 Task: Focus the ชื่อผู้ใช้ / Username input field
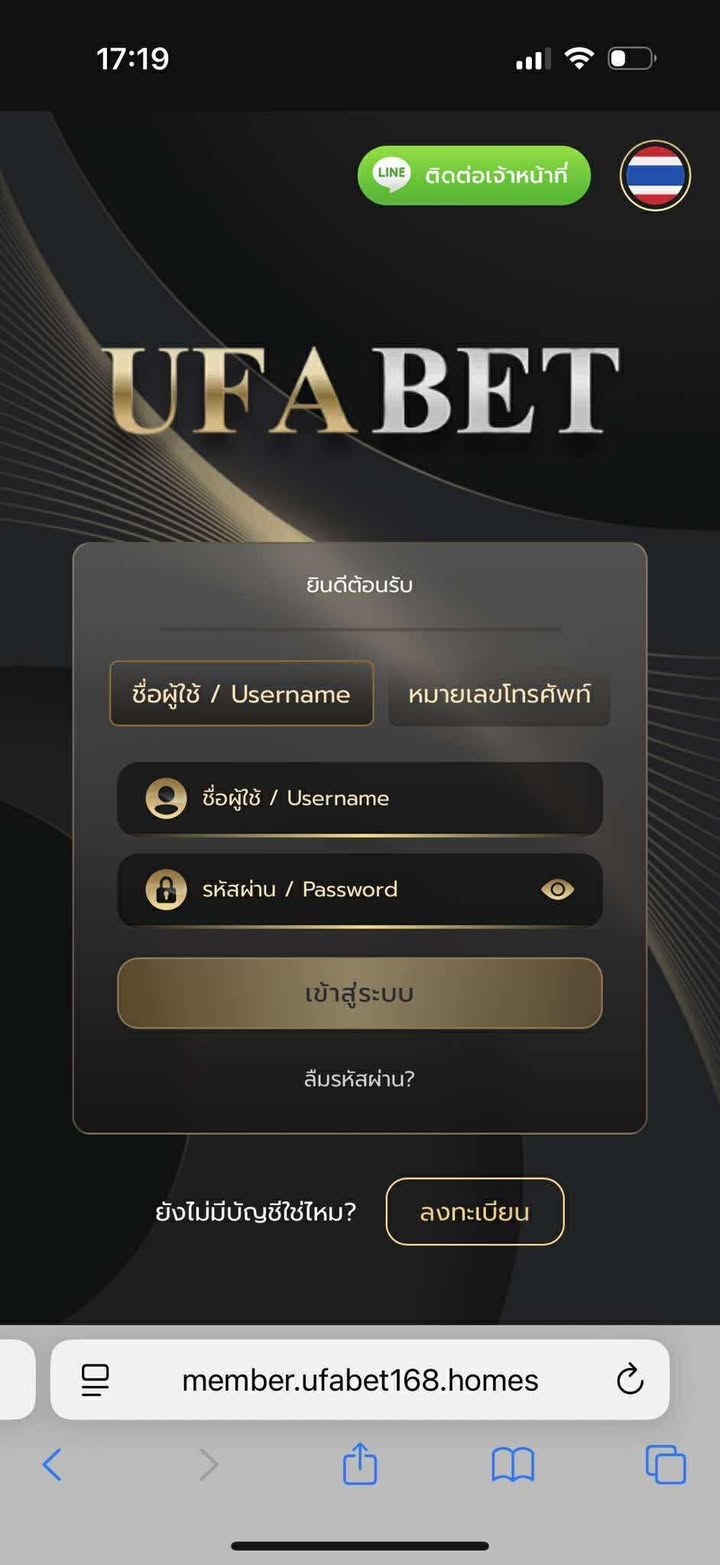[380, 798]
